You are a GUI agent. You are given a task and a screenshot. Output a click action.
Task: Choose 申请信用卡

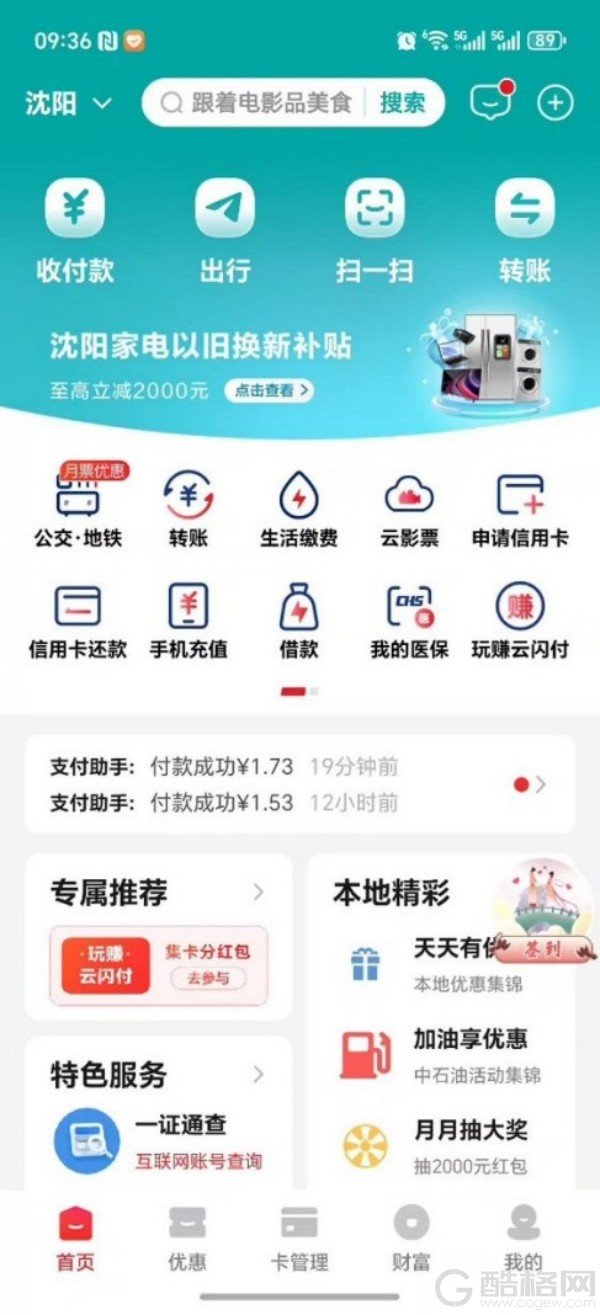pos(520,510)
